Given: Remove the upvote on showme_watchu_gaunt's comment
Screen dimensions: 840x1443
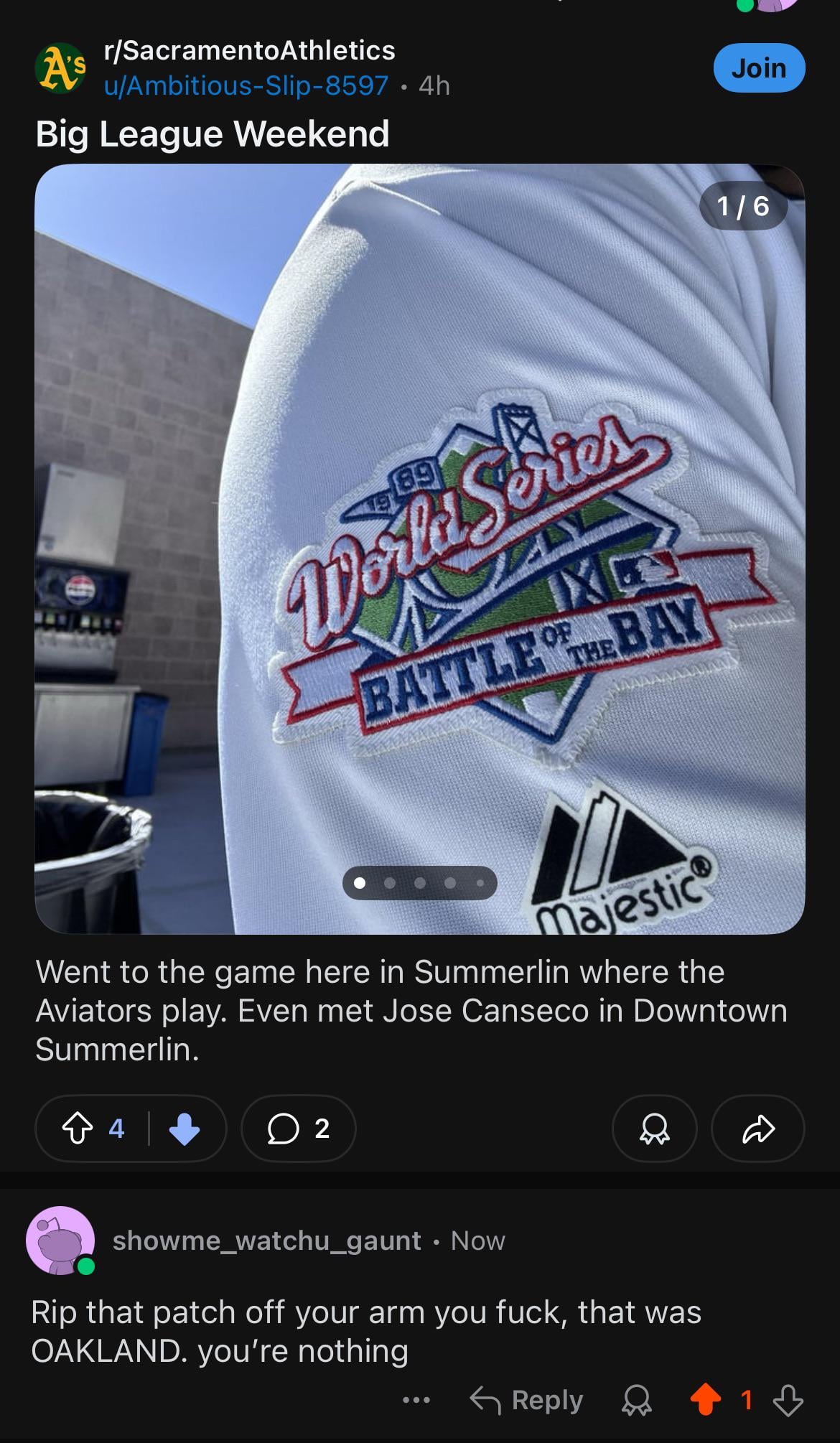Looking at the screenshot, I should 706,1400.
